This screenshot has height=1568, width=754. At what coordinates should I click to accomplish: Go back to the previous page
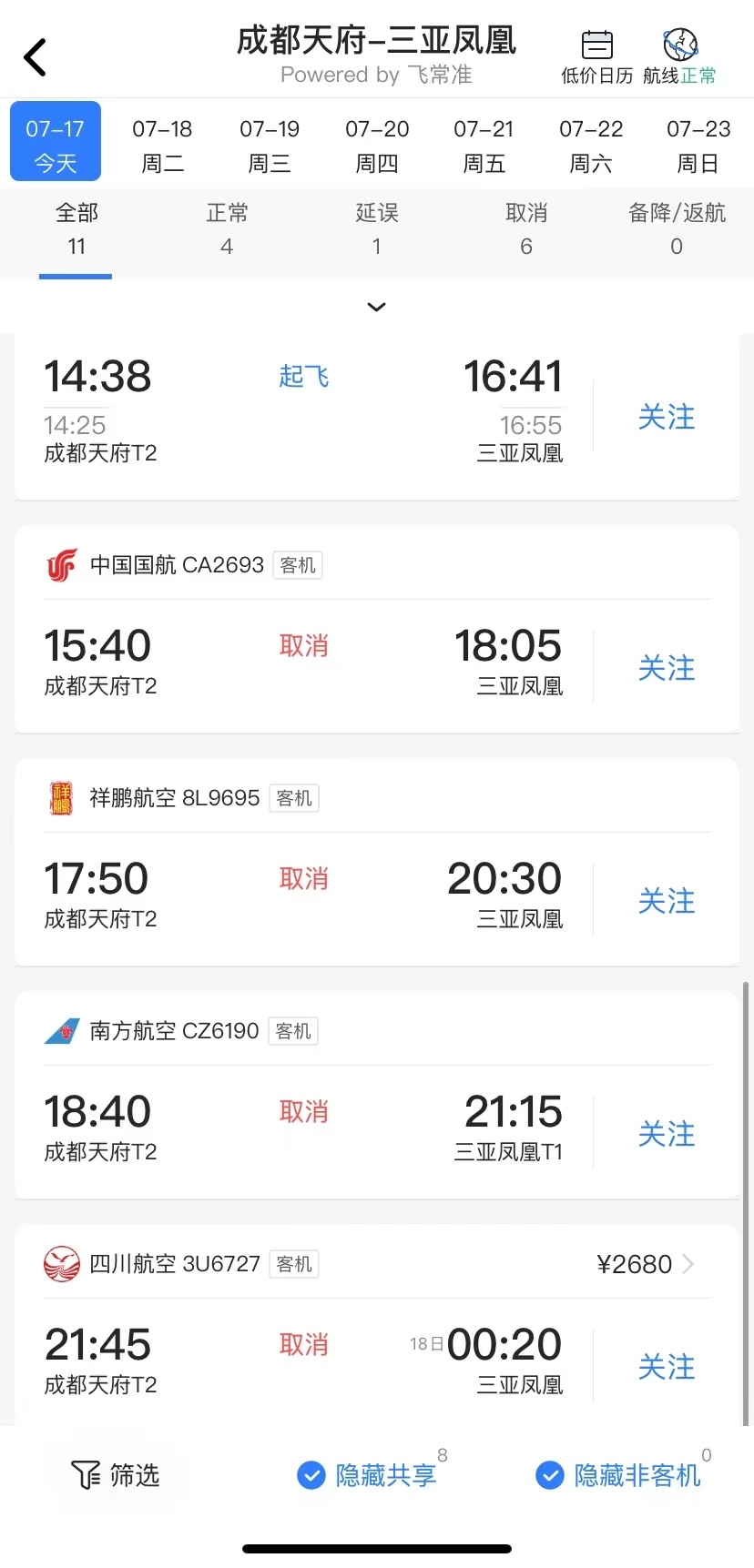click(35, 57)
